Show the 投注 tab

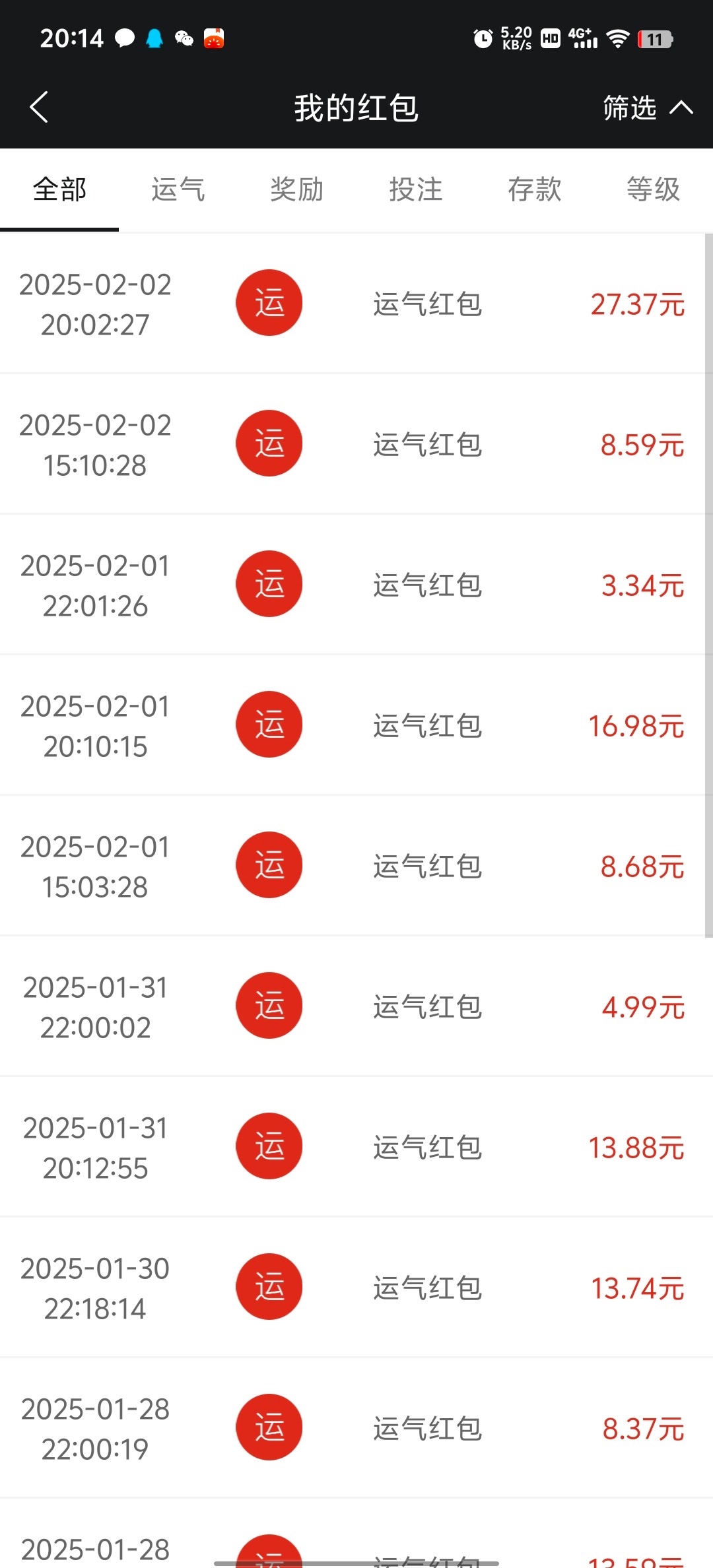point(416,190)
